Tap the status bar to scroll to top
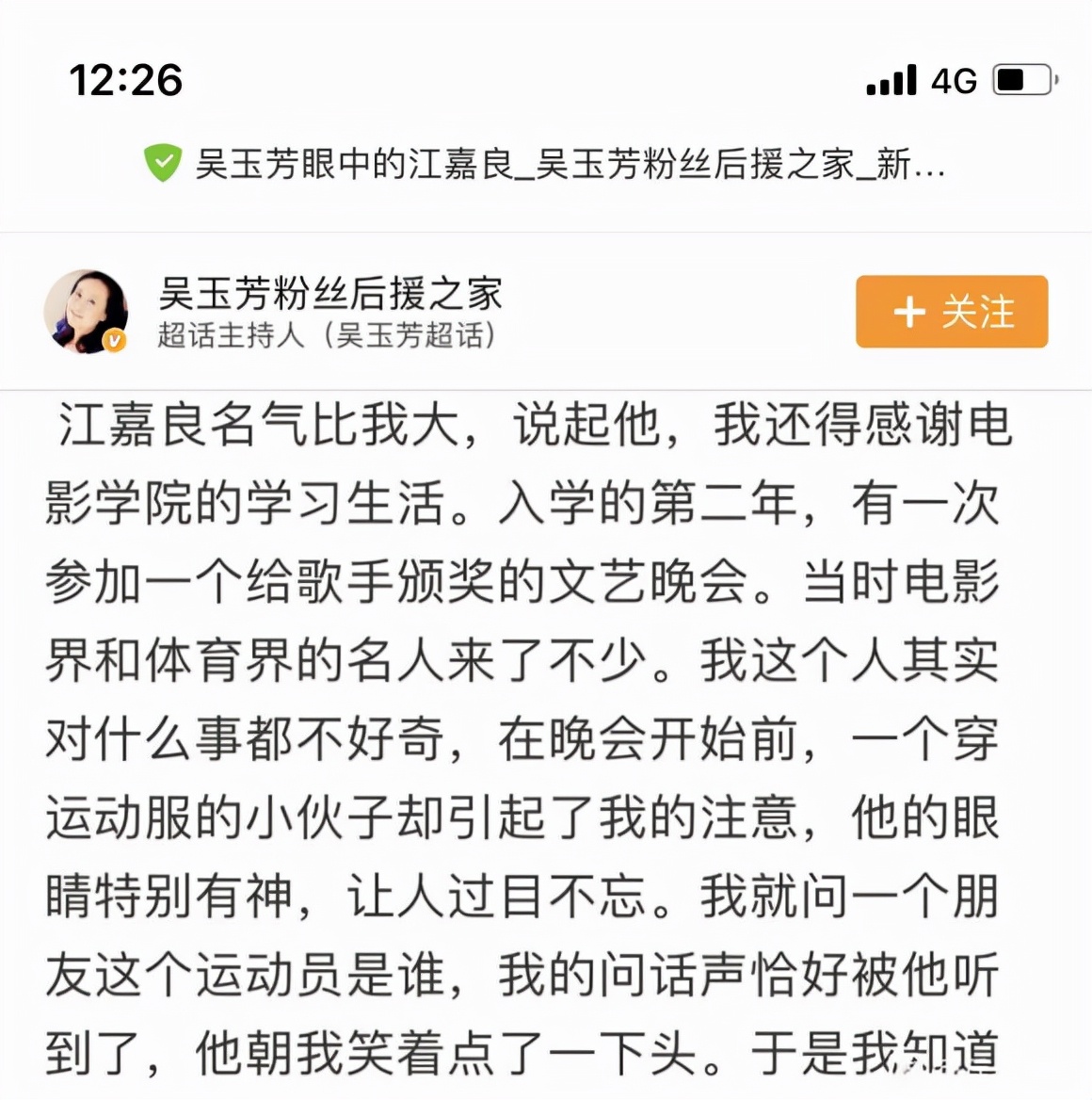This screenshot has width=1092, height=1100. coord(546,80)
